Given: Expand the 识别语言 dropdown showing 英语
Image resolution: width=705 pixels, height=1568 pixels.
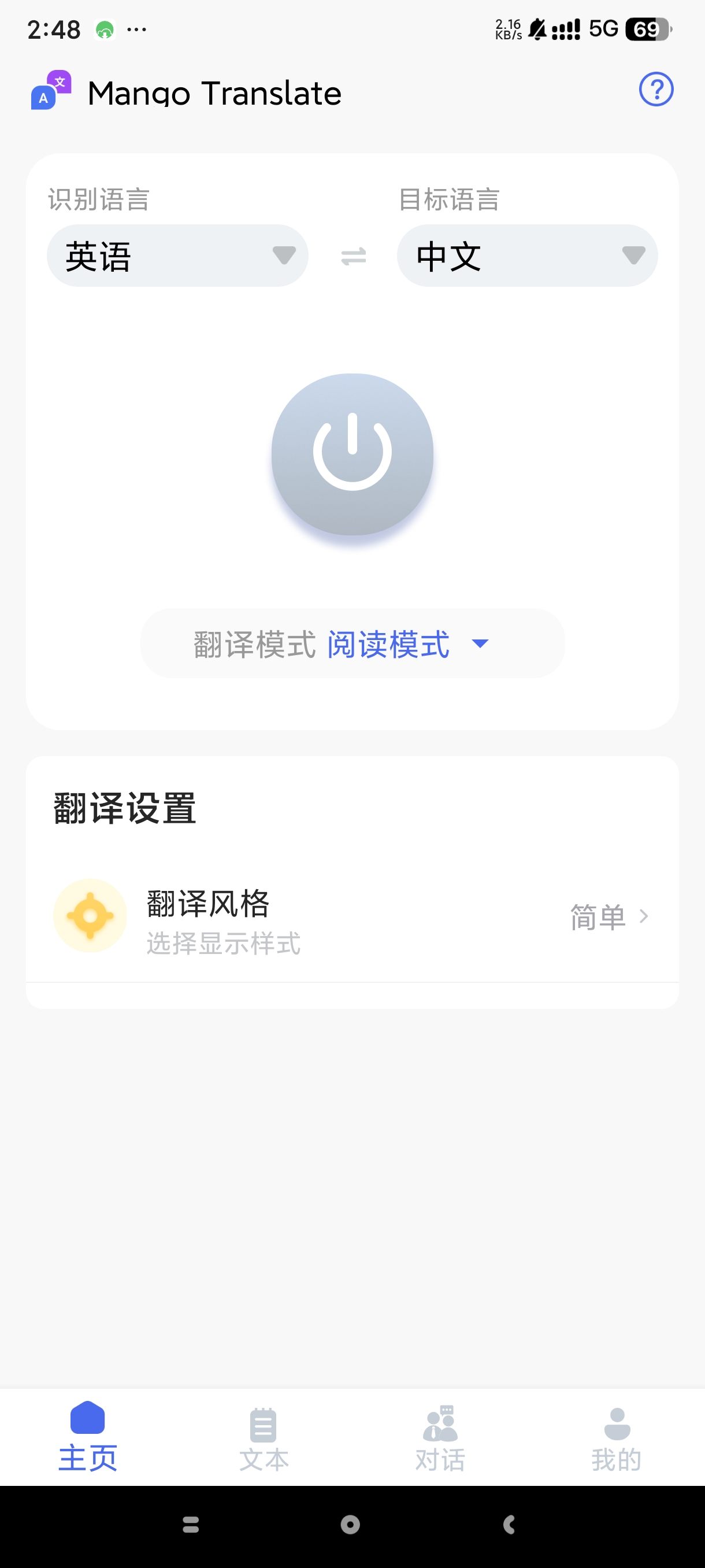Looking at the screenshot, I should point(177,256).
